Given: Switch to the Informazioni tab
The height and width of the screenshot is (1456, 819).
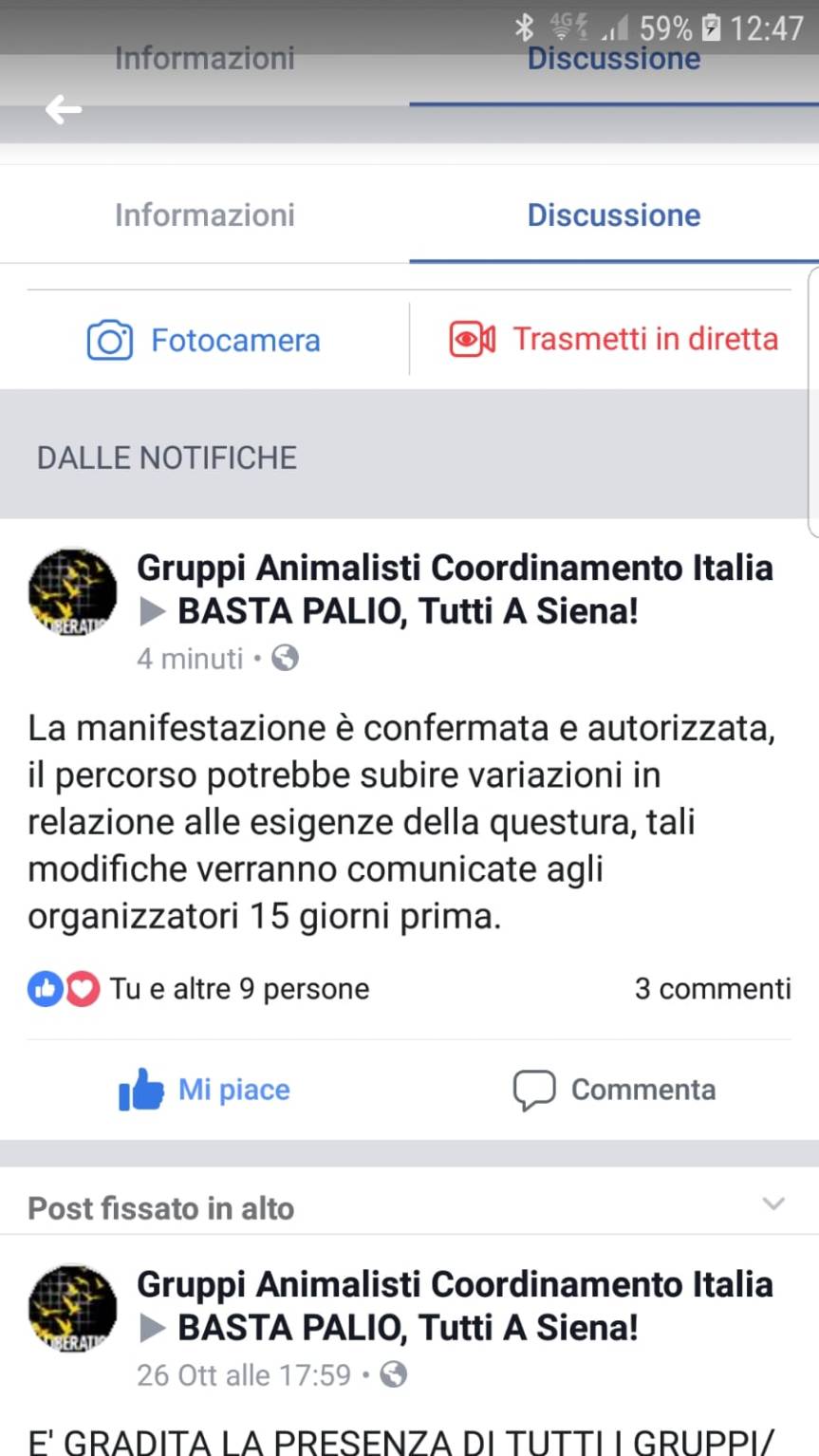Looking at the screenshot, I should [x=204, y=215].
